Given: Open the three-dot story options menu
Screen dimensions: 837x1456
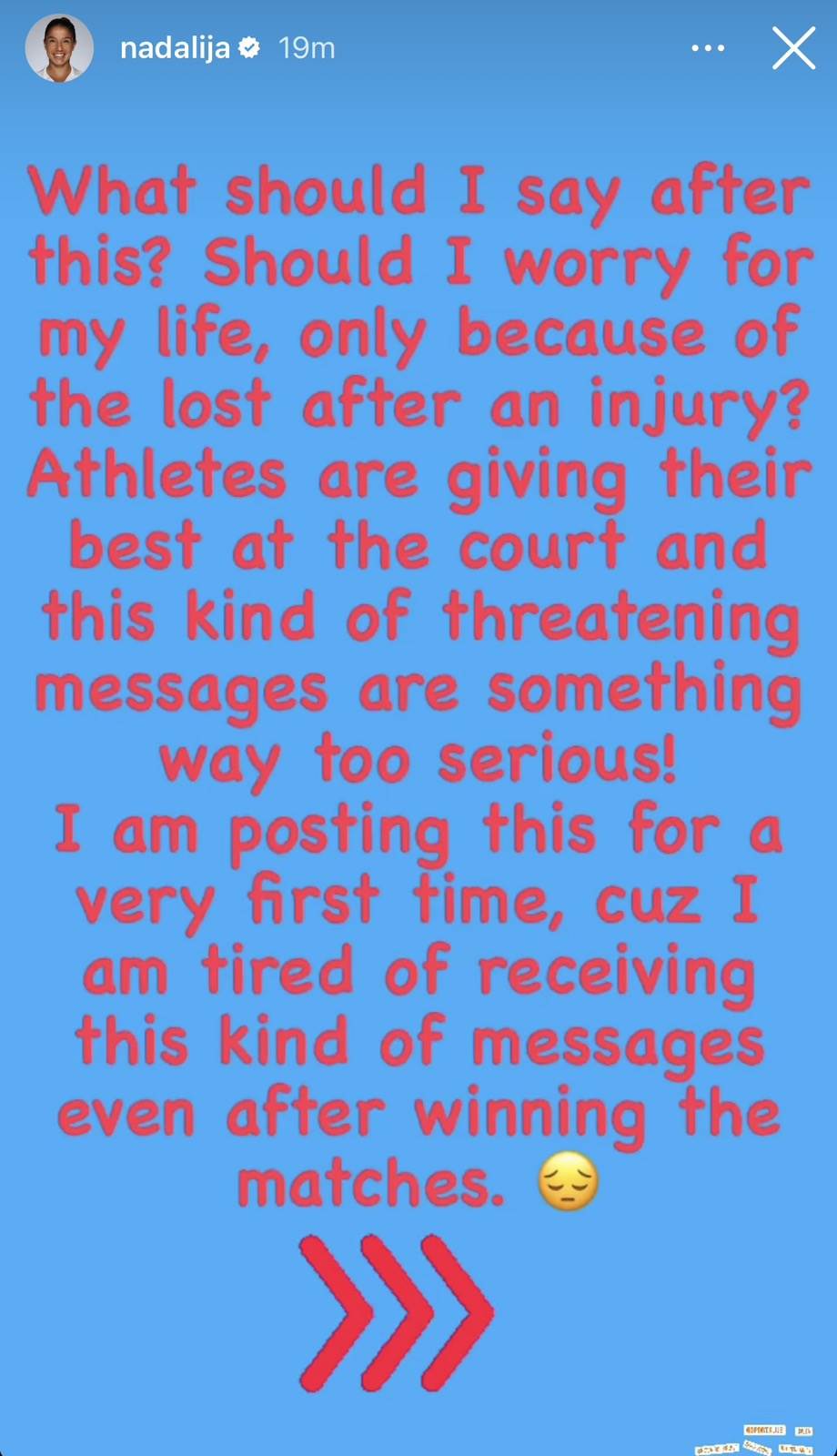Looking at the screenshot, I should [708, 48].
